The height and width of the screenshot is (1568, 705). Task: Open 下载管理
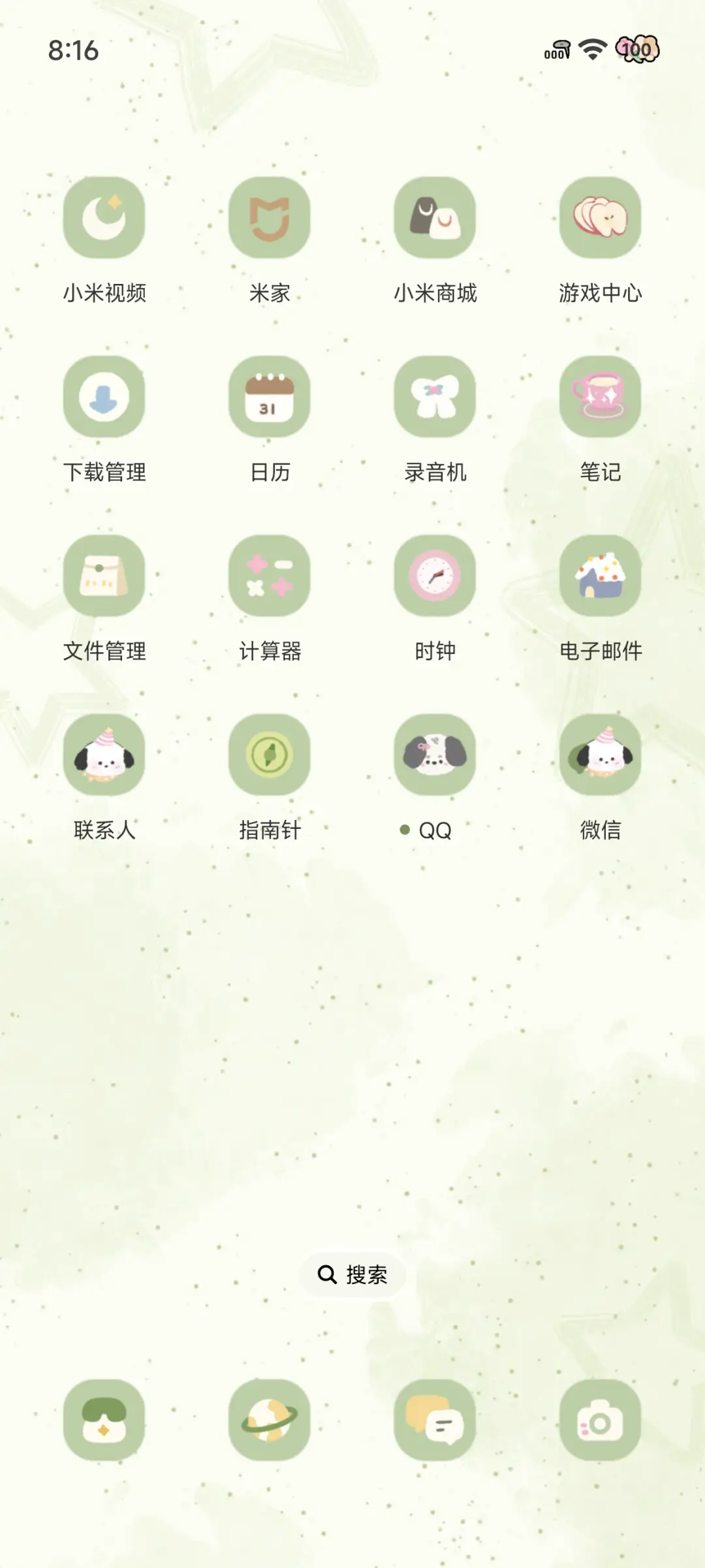tap(105, 398)
